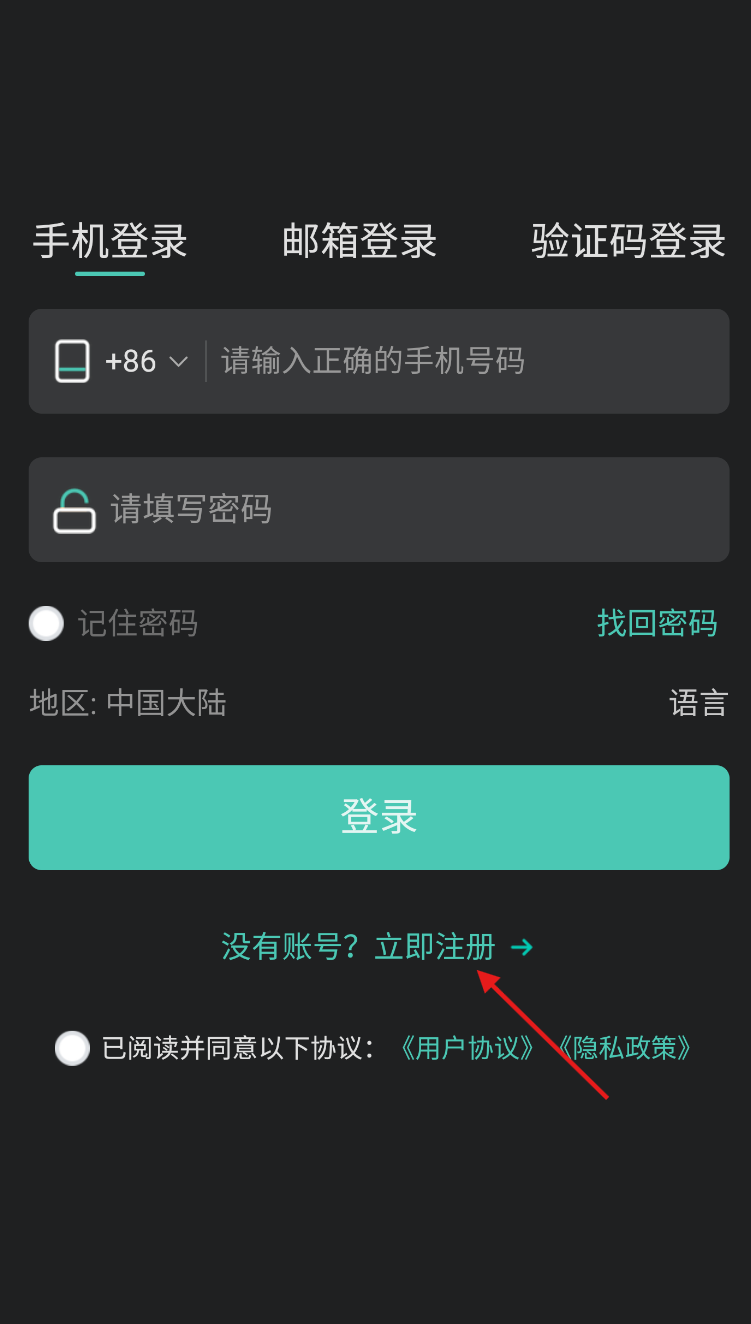Viewport: 751px width, 1324px height.
Task: Switch to the 验证码登录 tab
Action: (628, 241)
